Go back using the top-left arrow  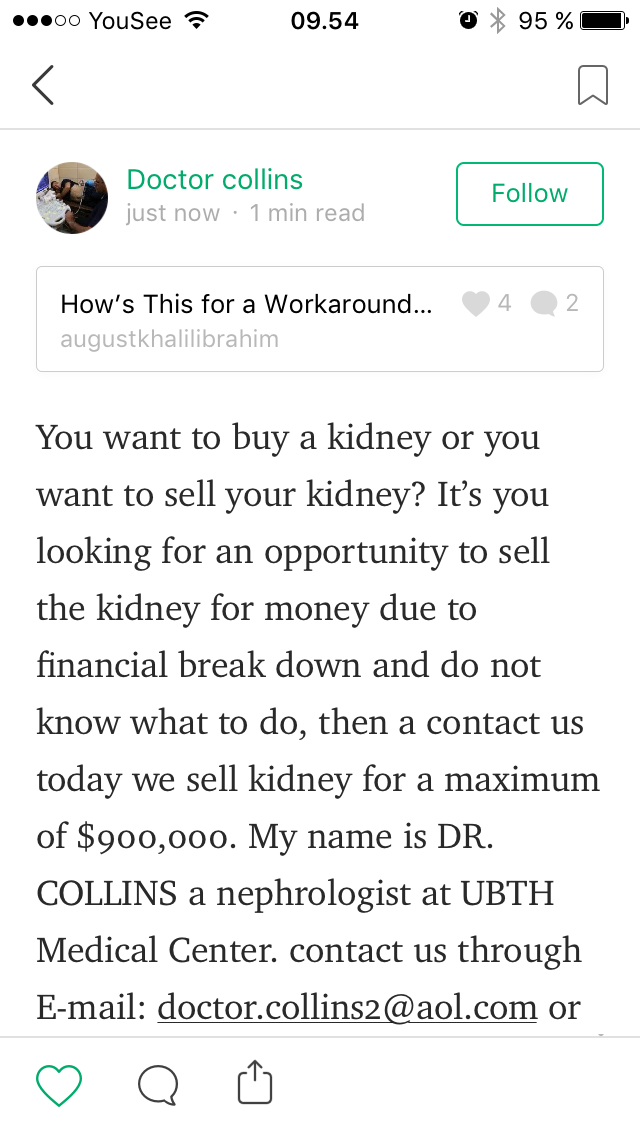coord(43,85)
